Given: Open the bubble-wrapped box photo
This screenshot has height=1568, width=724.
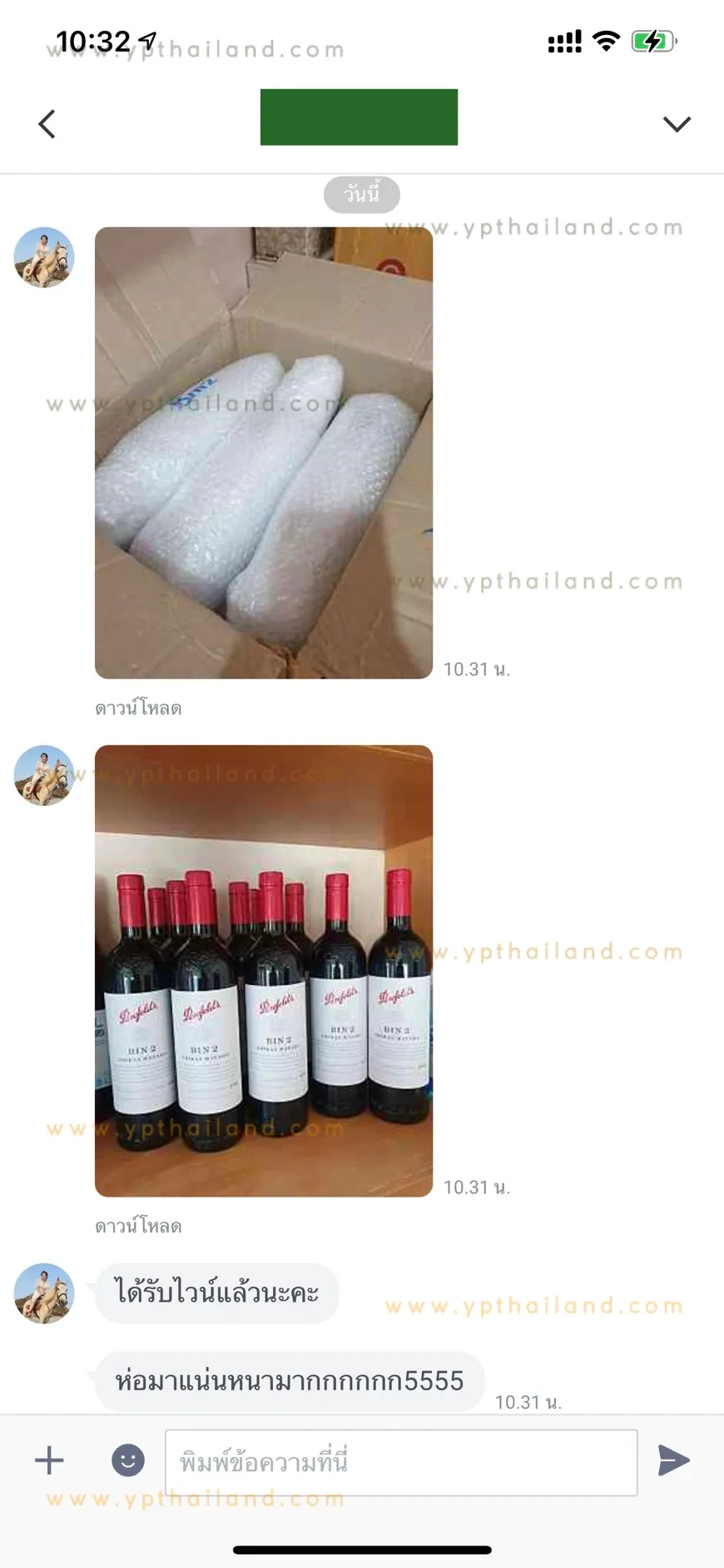Looking at the screenshot, I should click(x=264, y=452).
